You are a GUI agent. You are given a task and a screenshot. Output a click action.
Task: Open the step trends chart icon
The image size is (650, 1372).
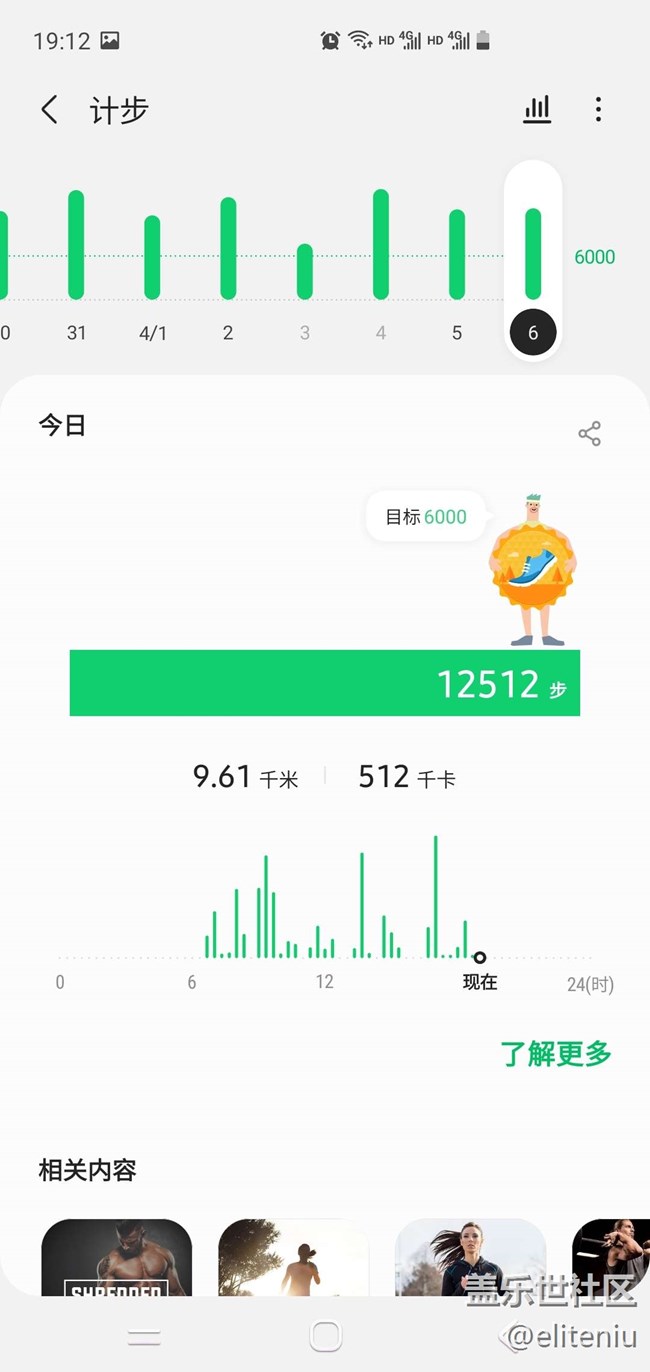(x=537, y=110)
